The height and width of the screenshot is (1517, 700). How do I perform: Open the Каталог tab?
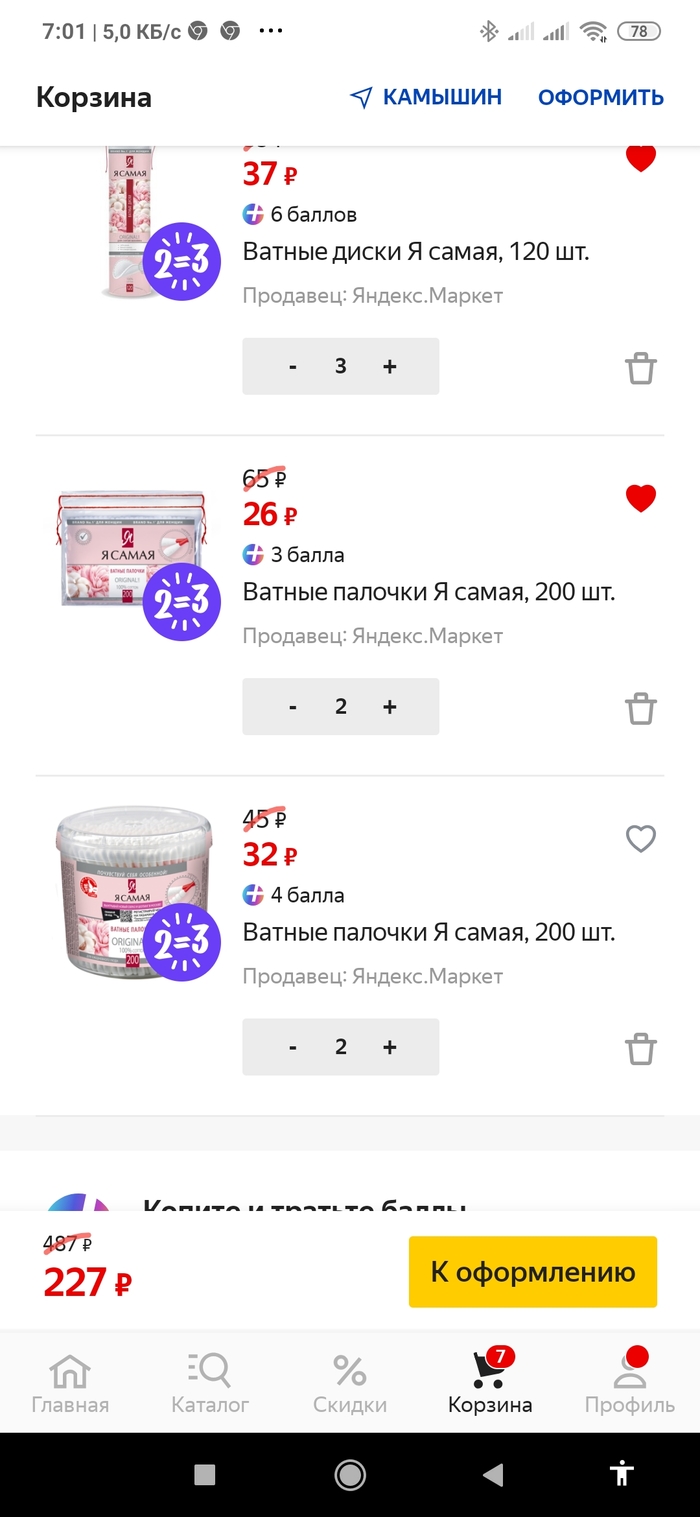pos(210,1383)
